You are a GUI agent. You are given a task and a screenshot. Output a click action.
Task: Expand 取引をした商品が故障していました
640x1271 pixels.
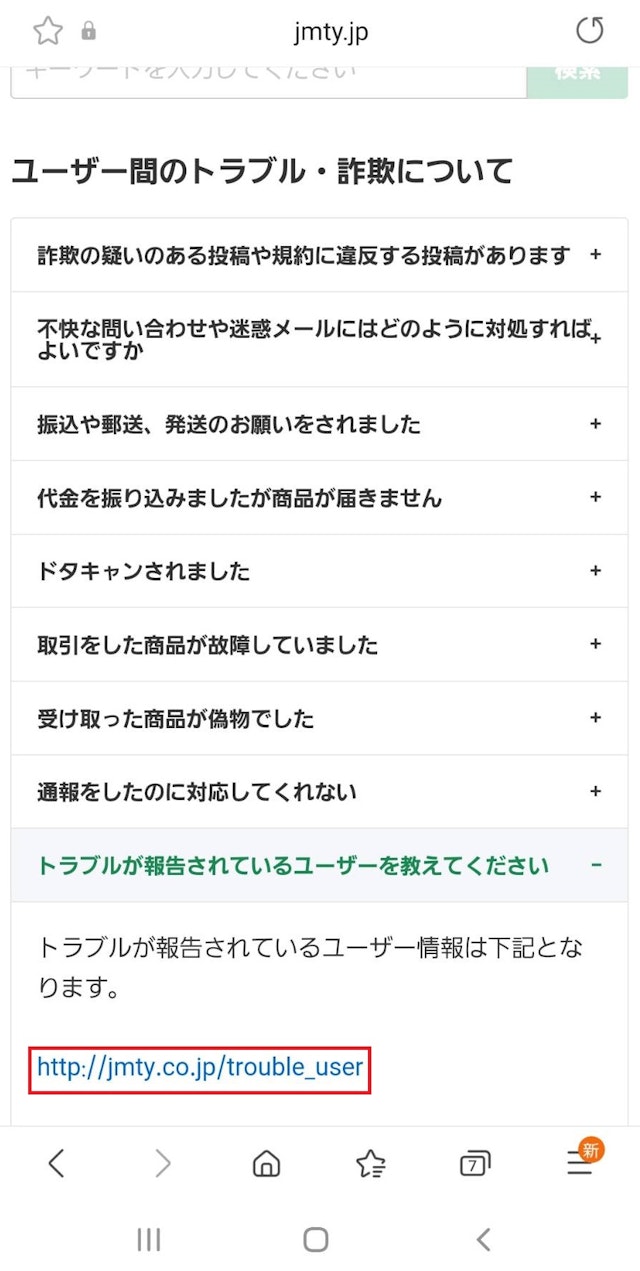[x=319, y=644]
